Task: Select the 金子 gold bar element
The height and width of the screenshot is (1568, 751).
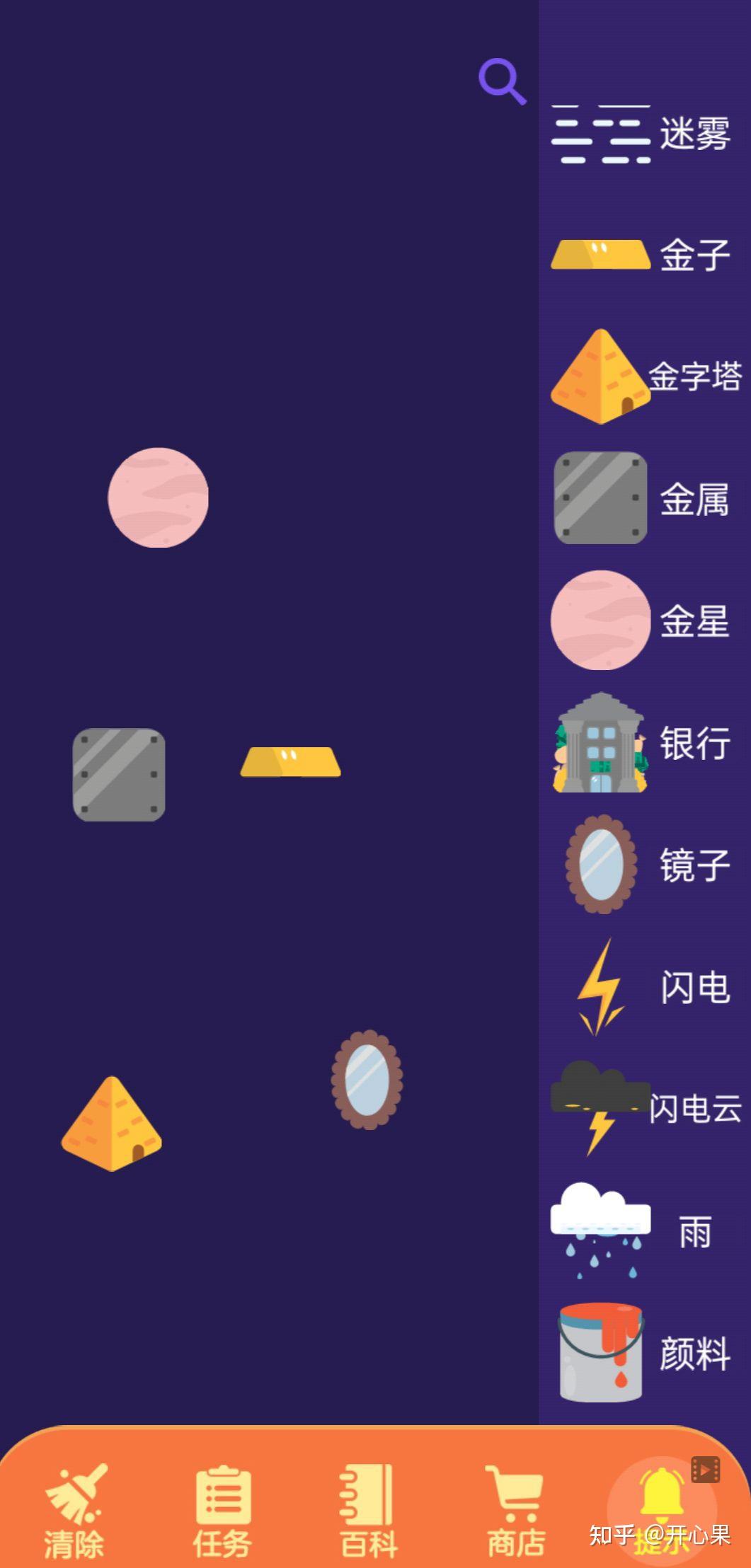Action: (600, 255)
